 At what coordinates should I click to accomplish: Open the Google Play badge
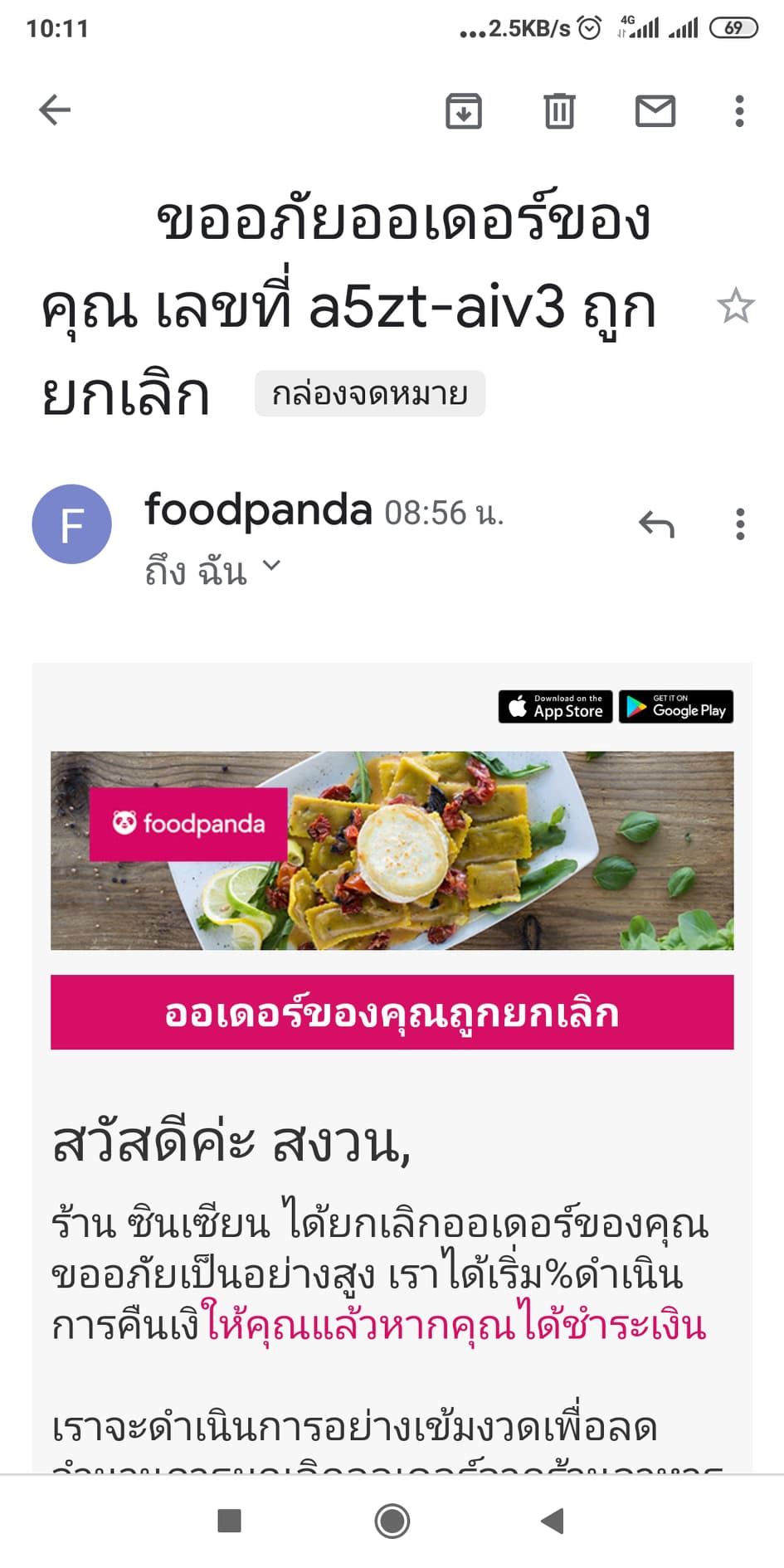point(676,707)
